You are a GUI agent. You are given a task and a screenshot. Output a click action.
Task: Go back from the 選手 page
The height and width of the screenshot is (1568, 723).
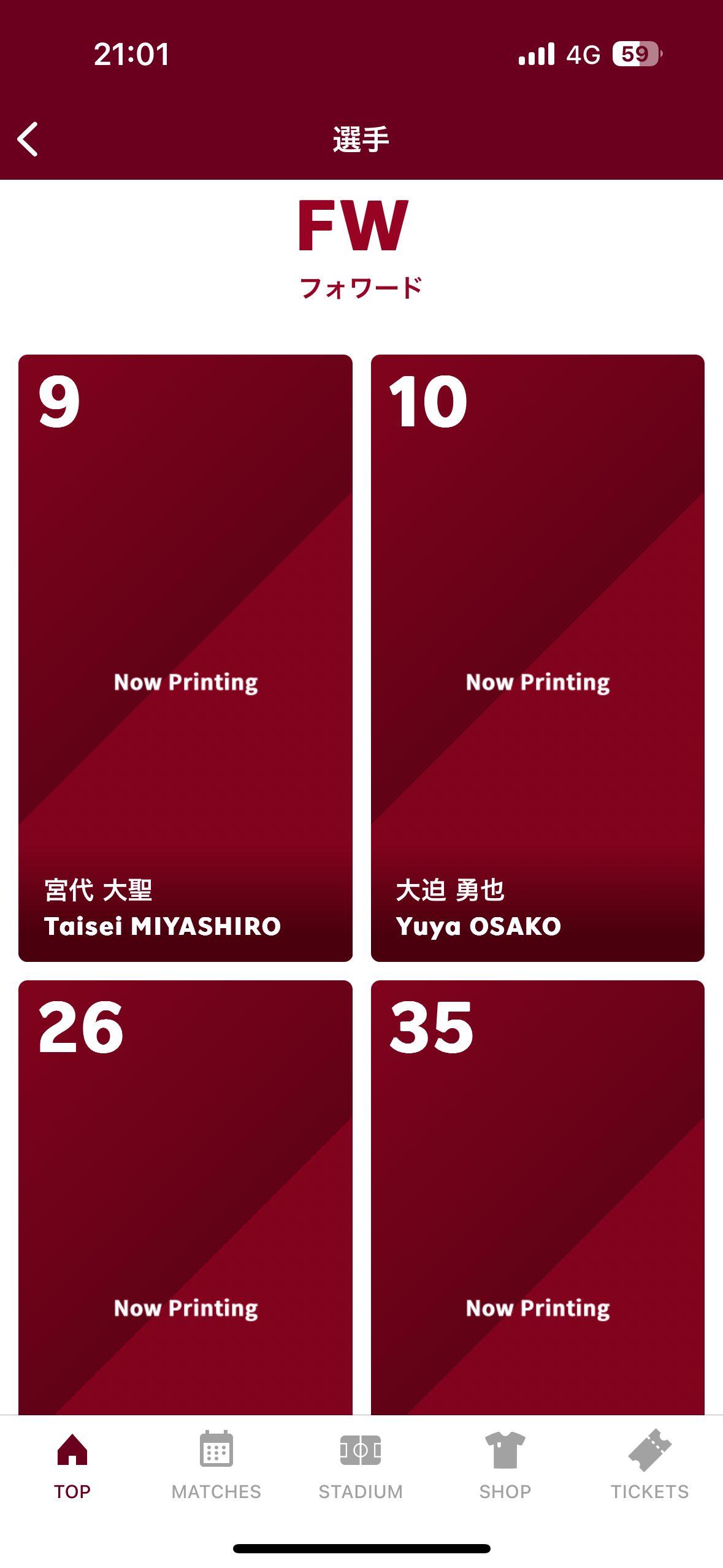[x=28, y=139]
